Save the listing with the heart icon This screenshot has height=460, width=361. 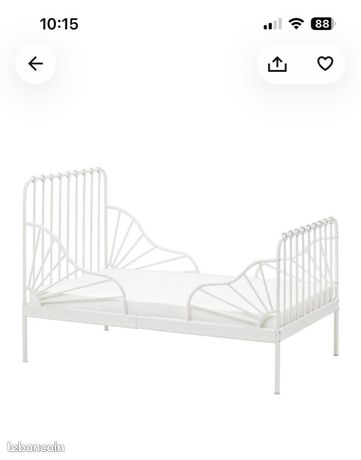pos(325,63)
